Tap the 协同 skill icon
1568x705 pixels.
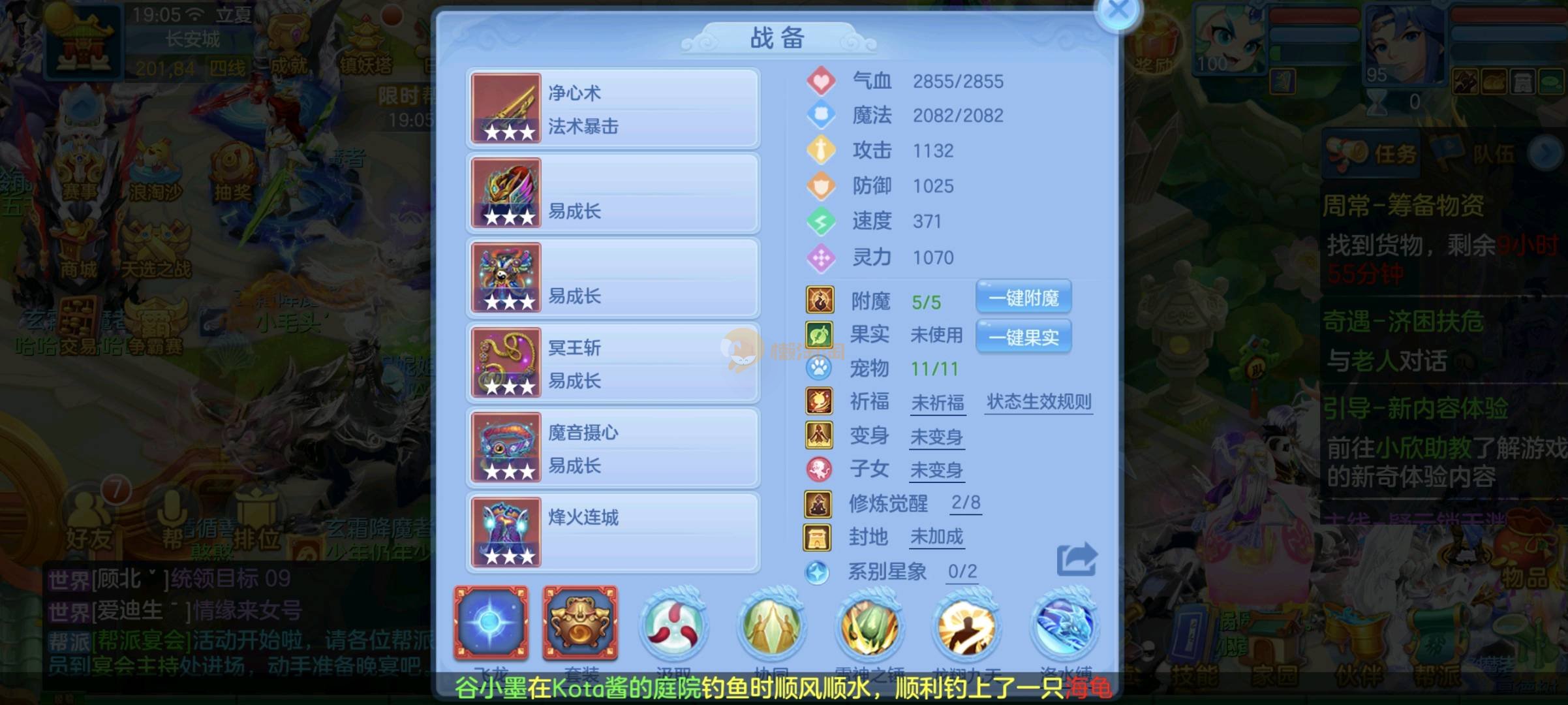[771, 627]
